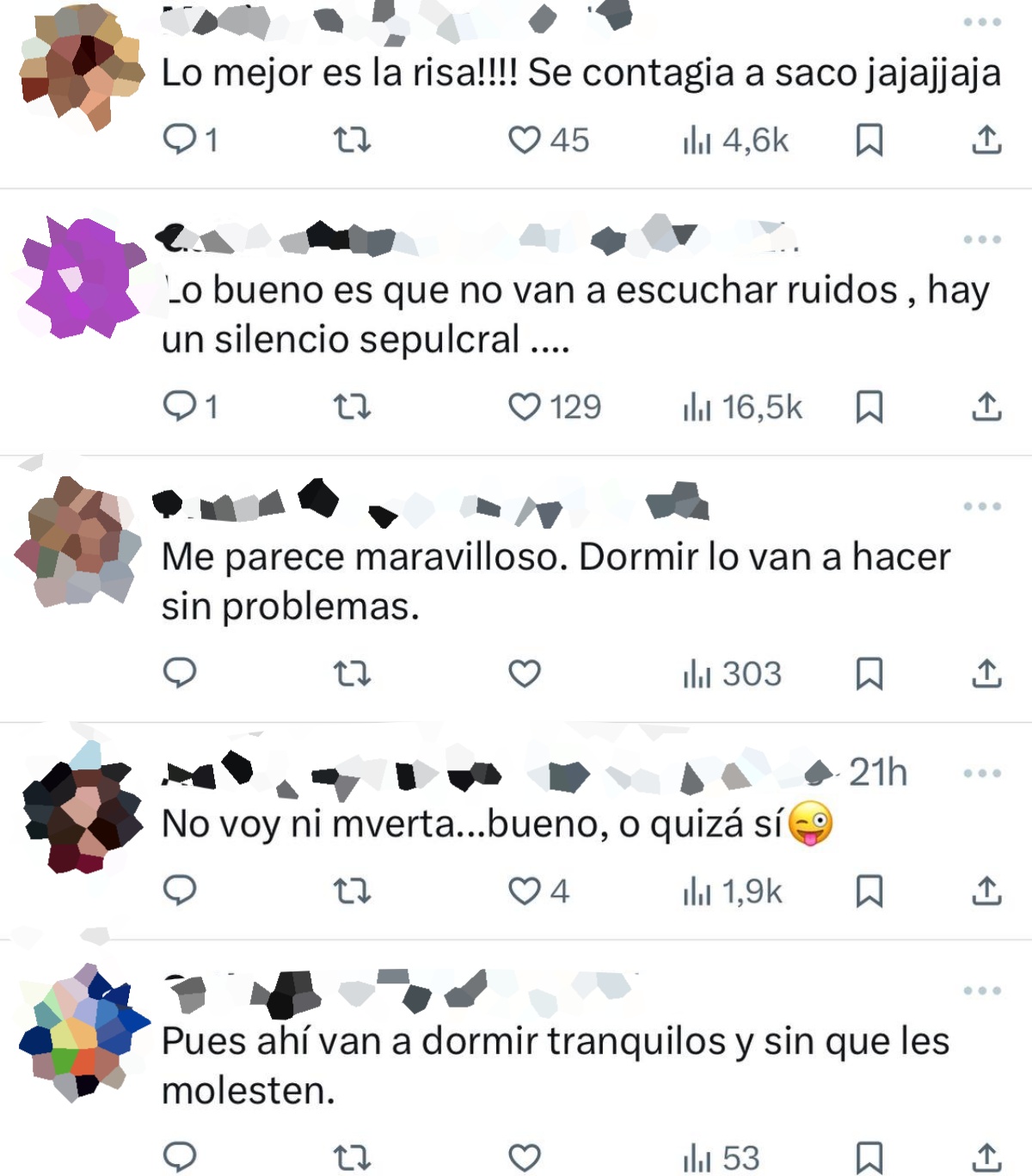Bookmark the 'No voy ni mverta' reply

(x=869, y=891)
